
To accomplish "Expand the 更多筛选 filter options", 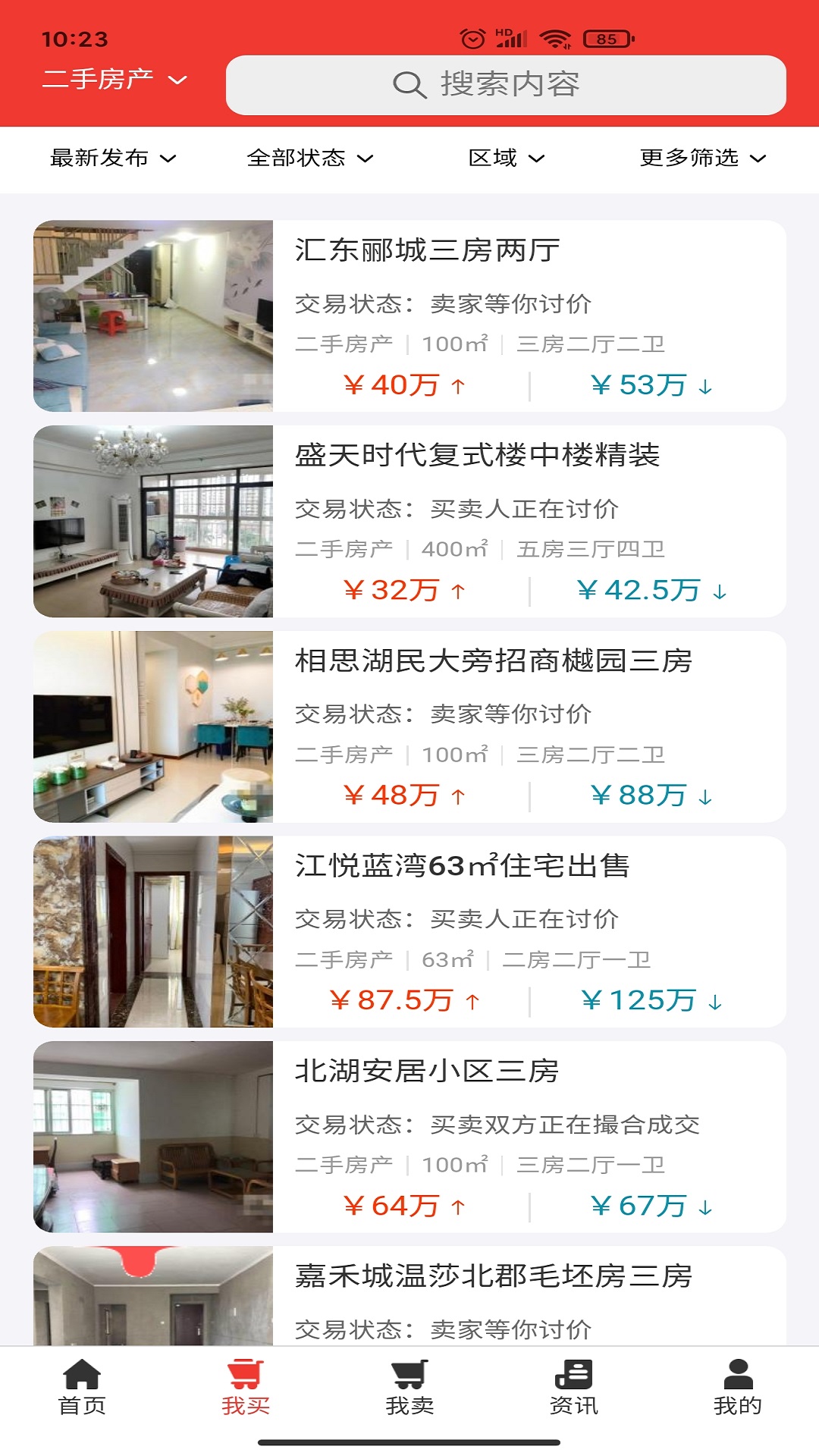I will [701, 159].
